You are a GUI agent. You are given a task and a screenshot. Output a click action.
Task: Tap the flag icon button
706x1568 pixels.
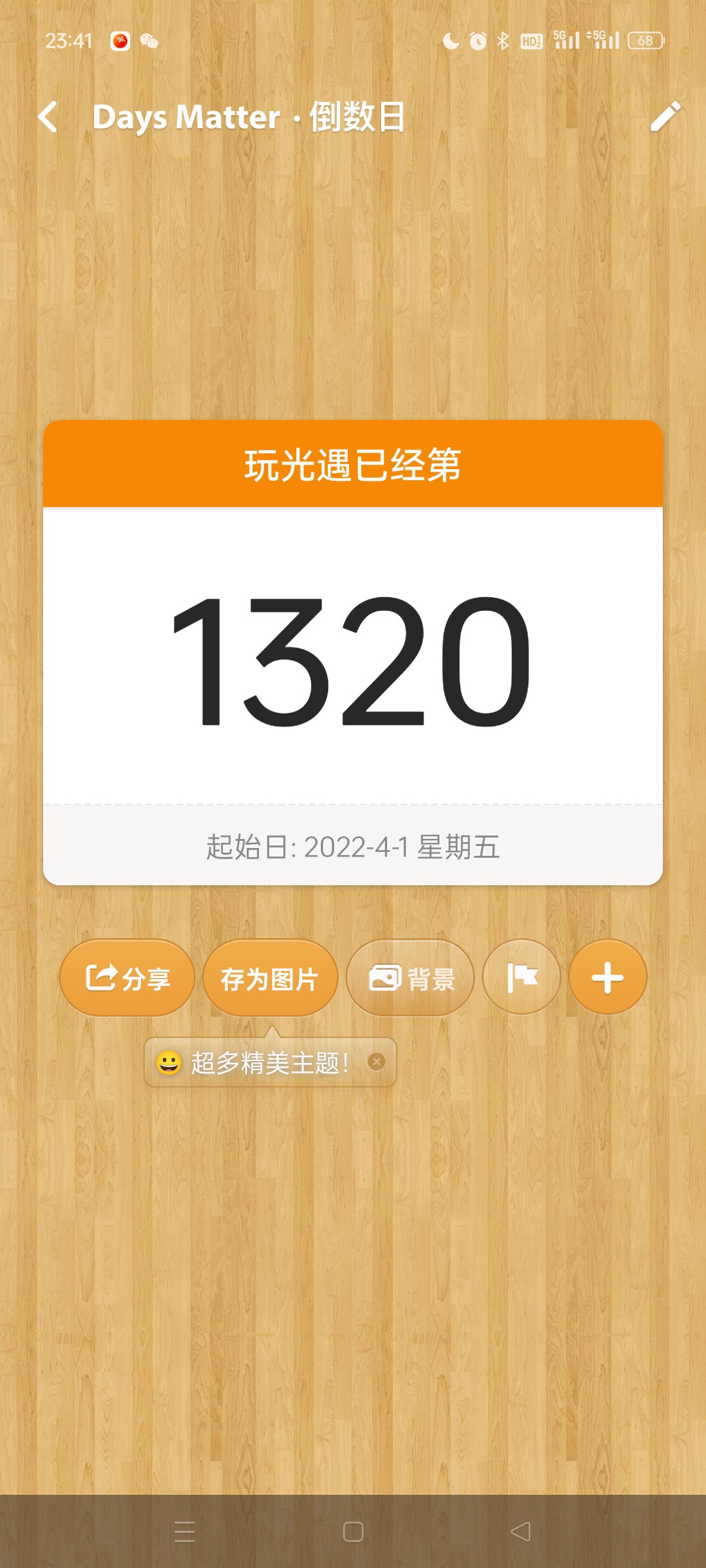(522, 977)
